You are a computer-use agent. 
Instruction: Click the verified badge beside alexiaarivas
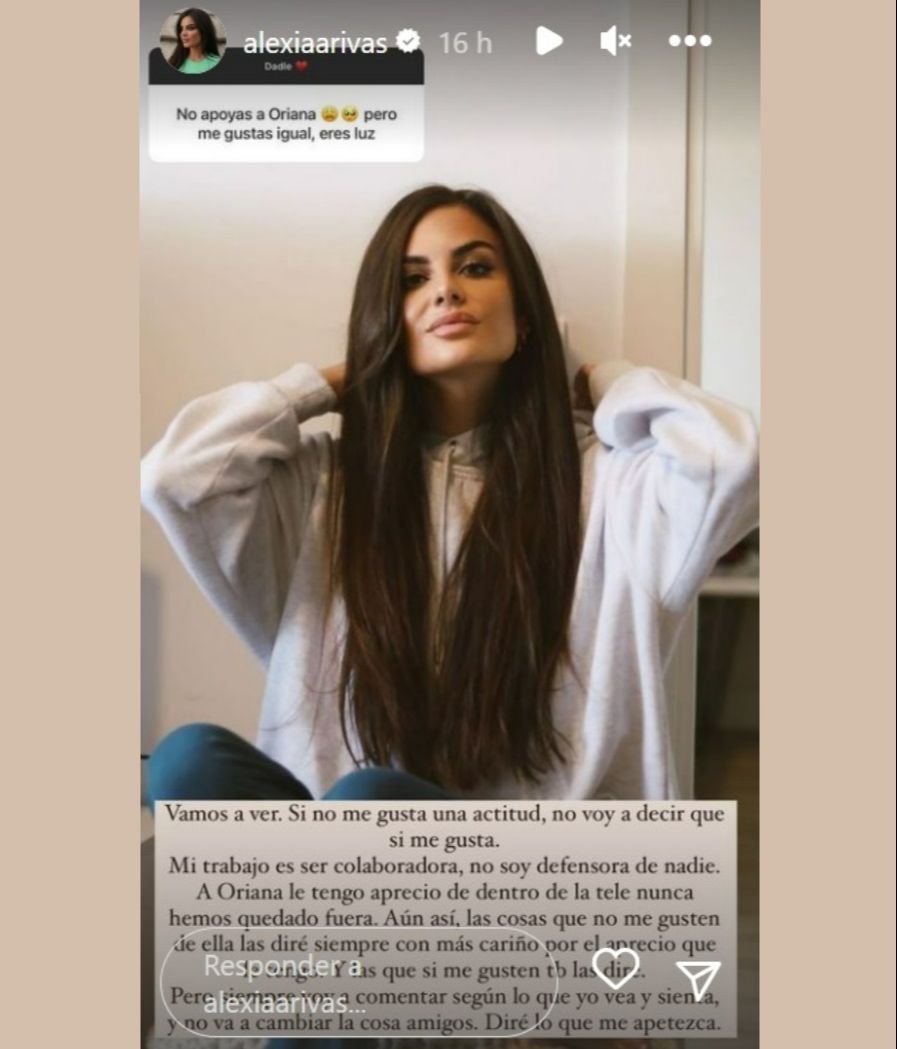click(x=407, y=40)
